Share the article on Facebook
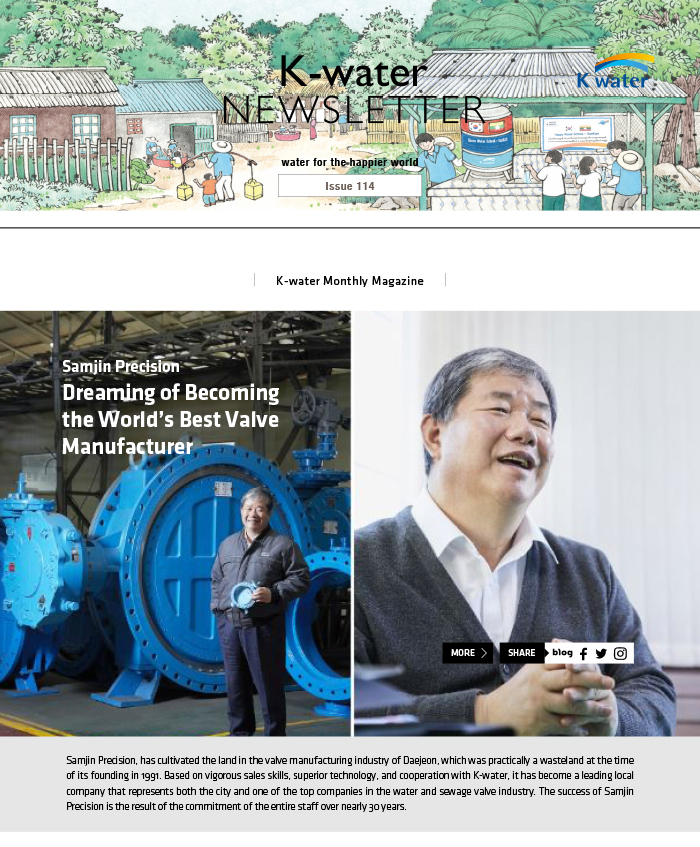Viewport: 700px width, 847px height. point(583,653)
